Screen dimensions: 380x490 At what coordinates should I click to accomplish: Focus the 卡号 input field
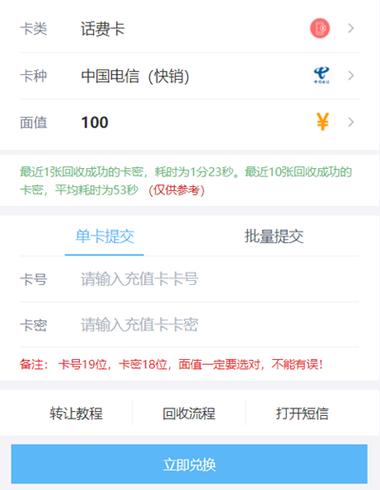[219, 279]
